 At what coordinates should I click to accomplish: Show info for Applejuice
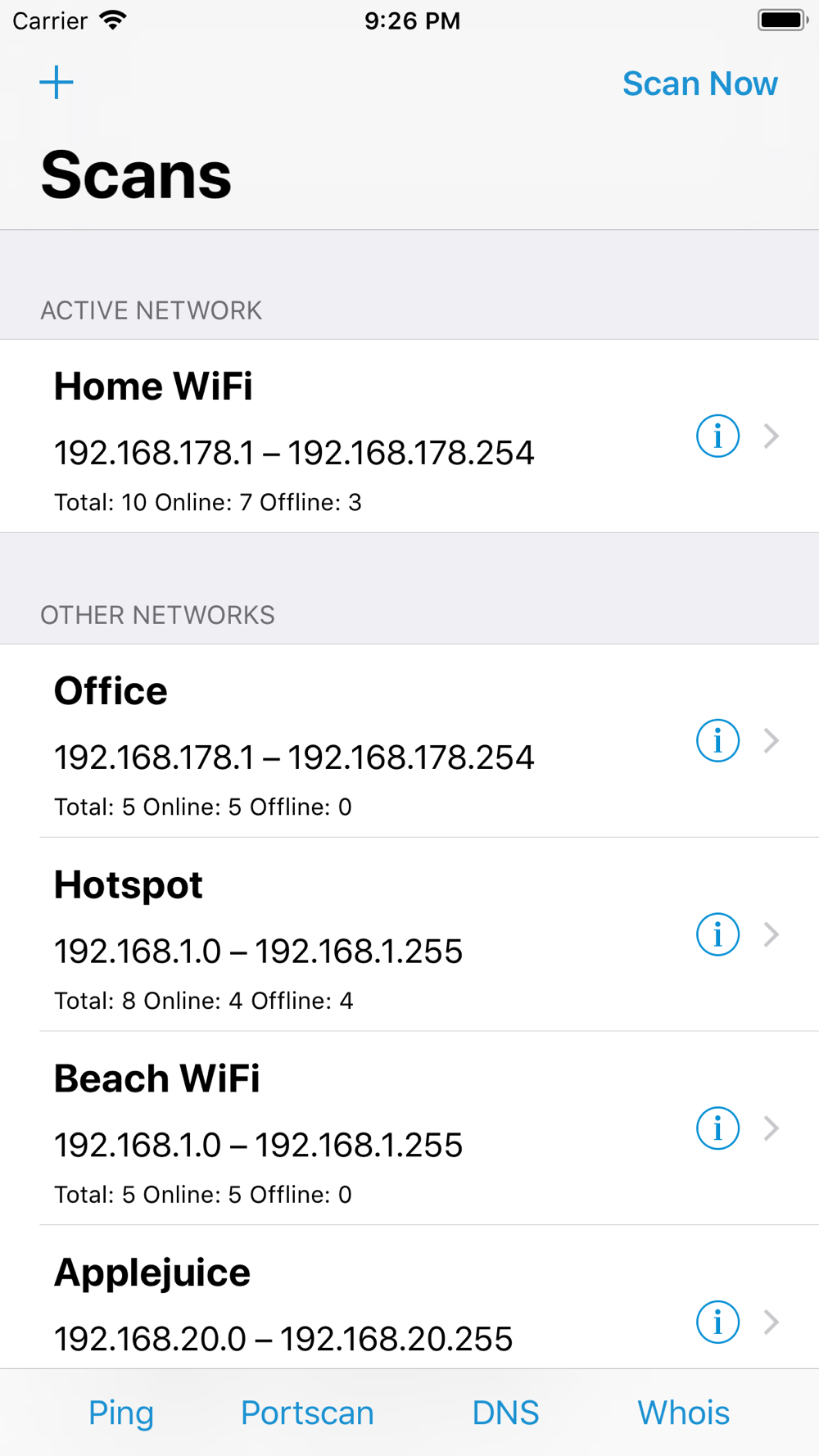(717, 1322)
